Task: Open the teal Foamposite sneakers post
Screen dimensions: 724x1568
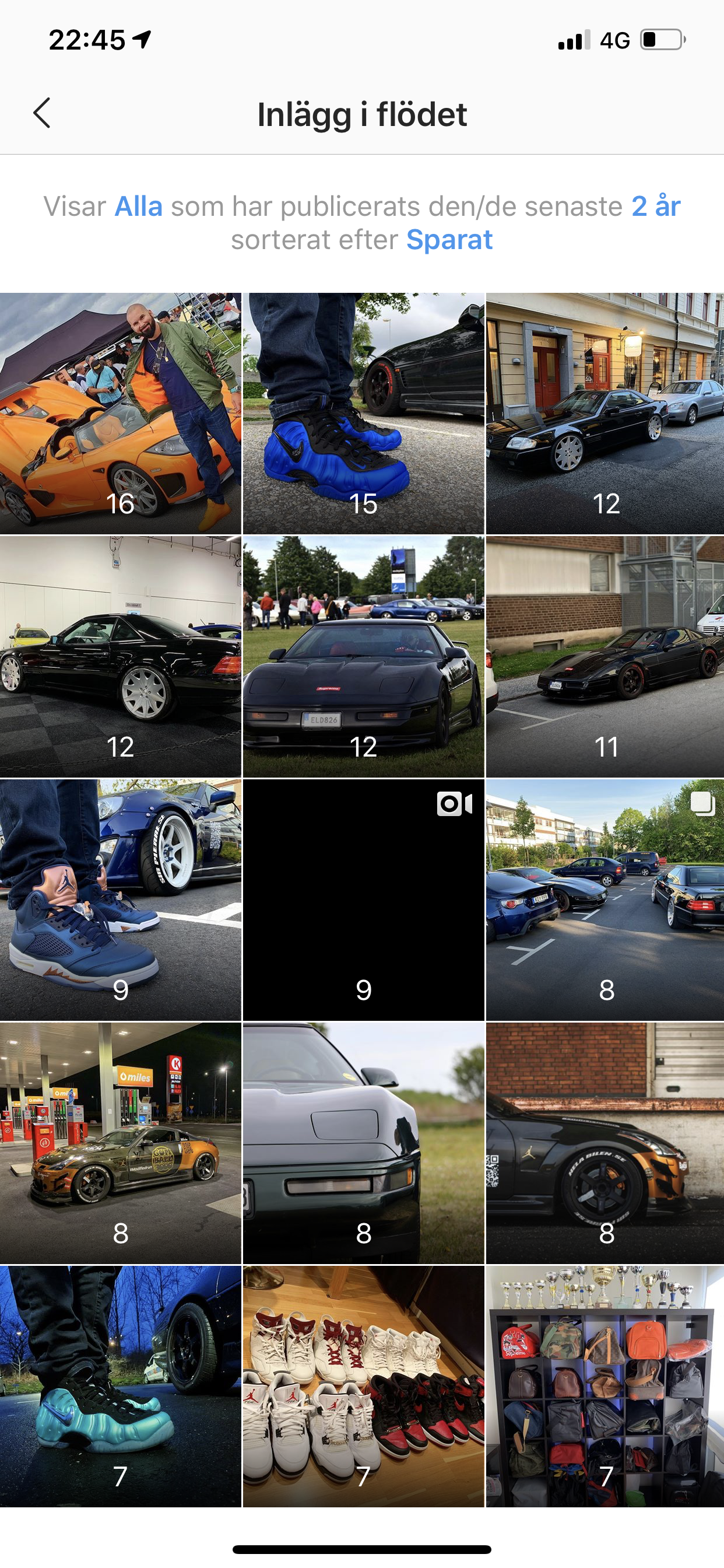Action: [x=121, y=1386]
